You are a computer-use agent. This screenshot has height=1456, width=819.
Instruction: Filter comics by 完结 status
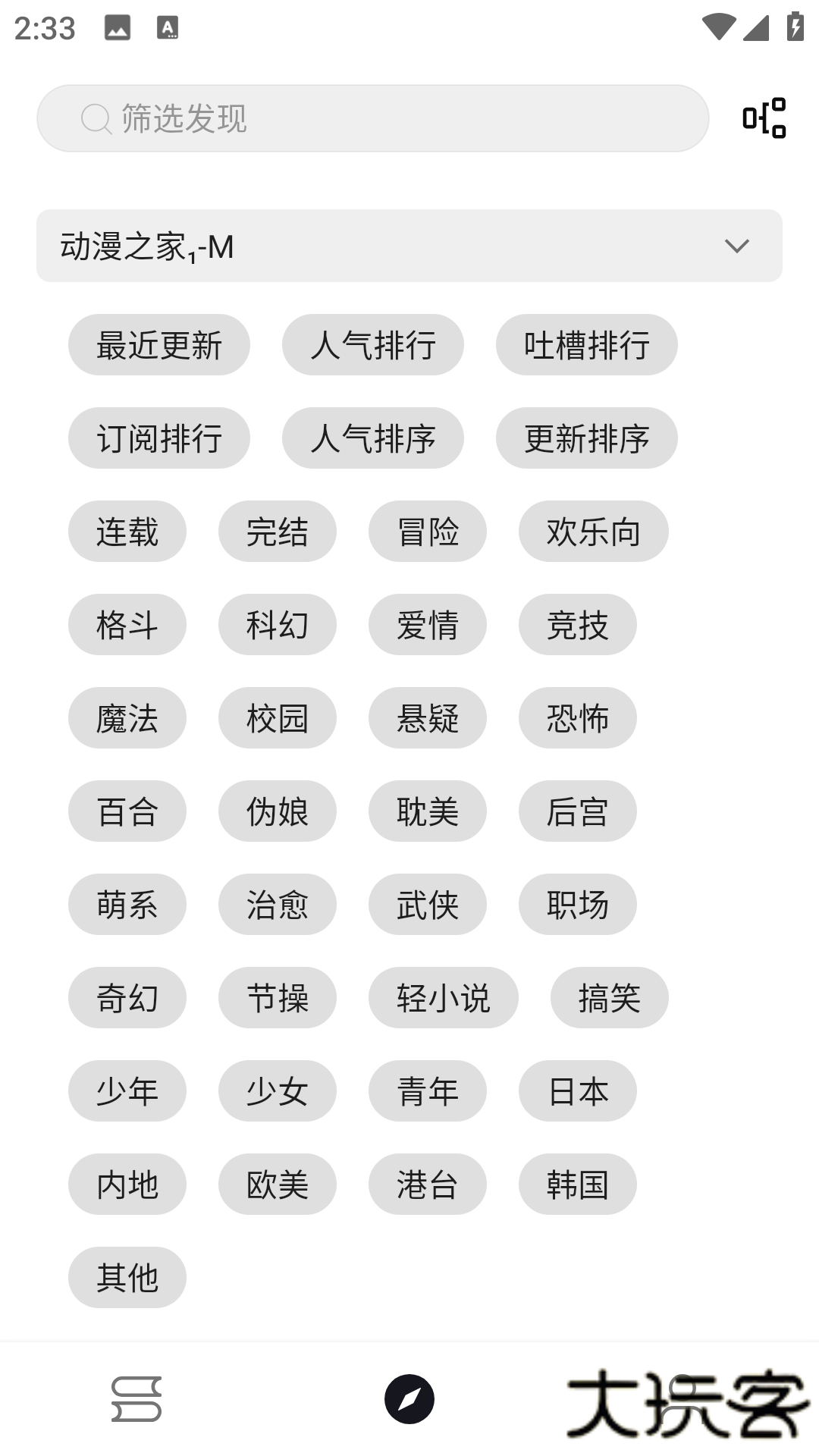pyautogui.click(x=277, y=532)
